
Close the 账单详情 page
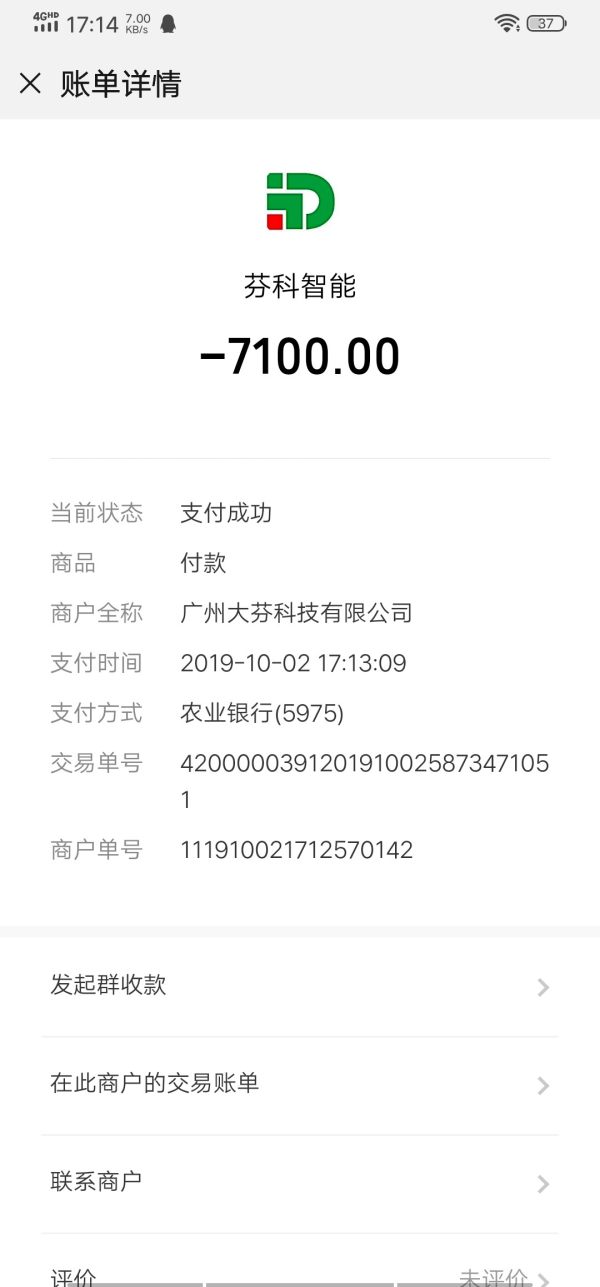tap(30, 84)
